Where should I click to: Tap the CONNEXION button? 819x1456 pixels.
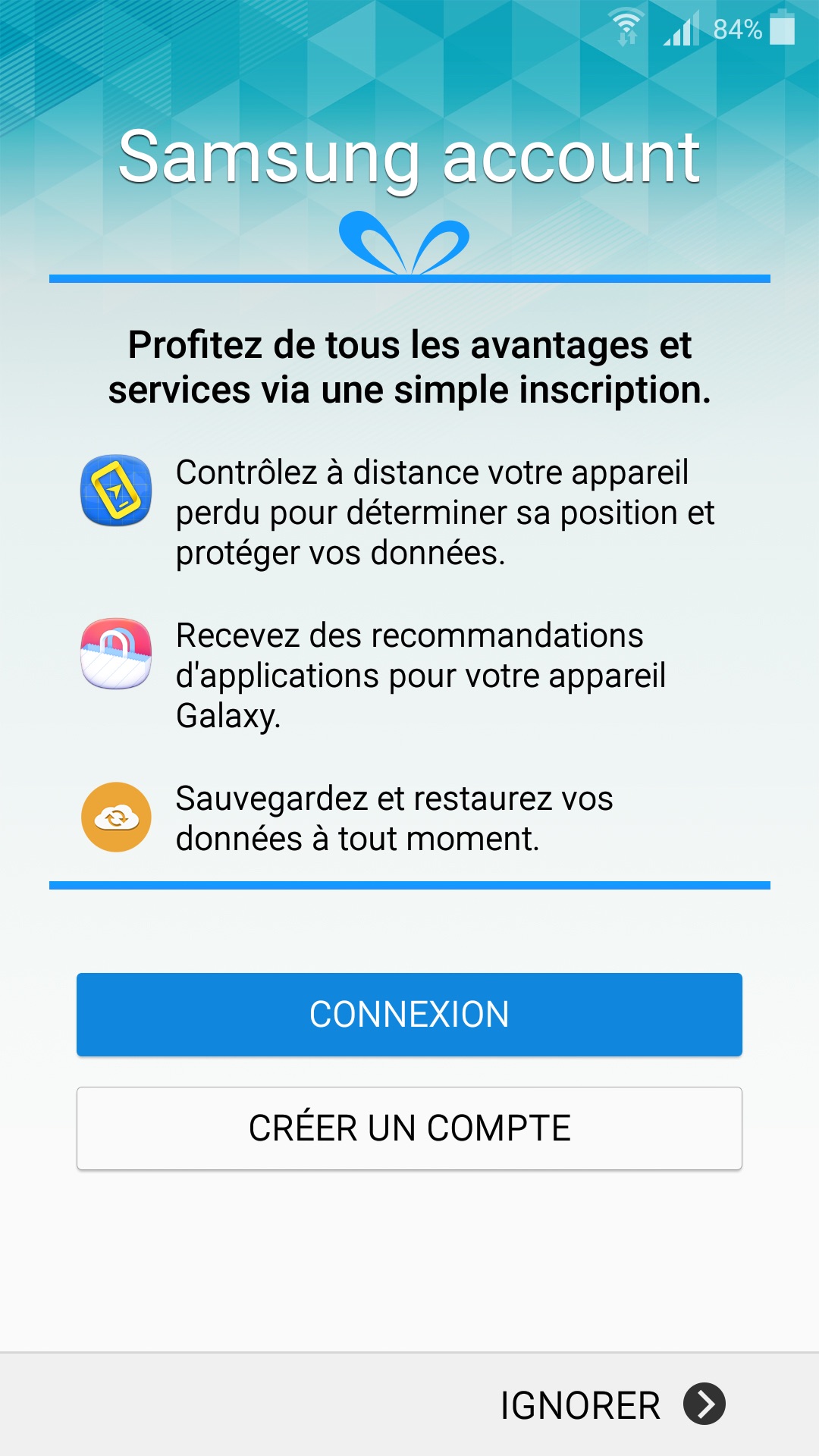point(409,1014)
